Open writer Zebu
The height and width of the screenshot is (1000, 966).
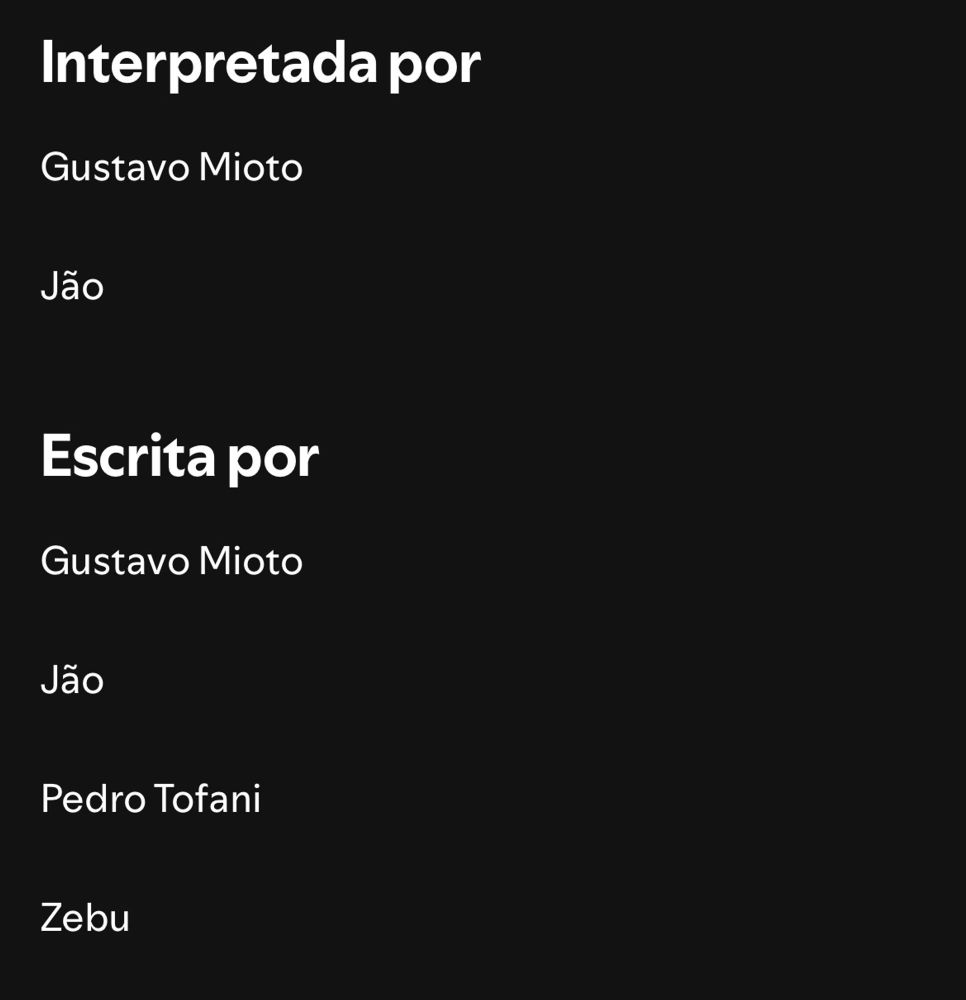(x=85, y=918)
